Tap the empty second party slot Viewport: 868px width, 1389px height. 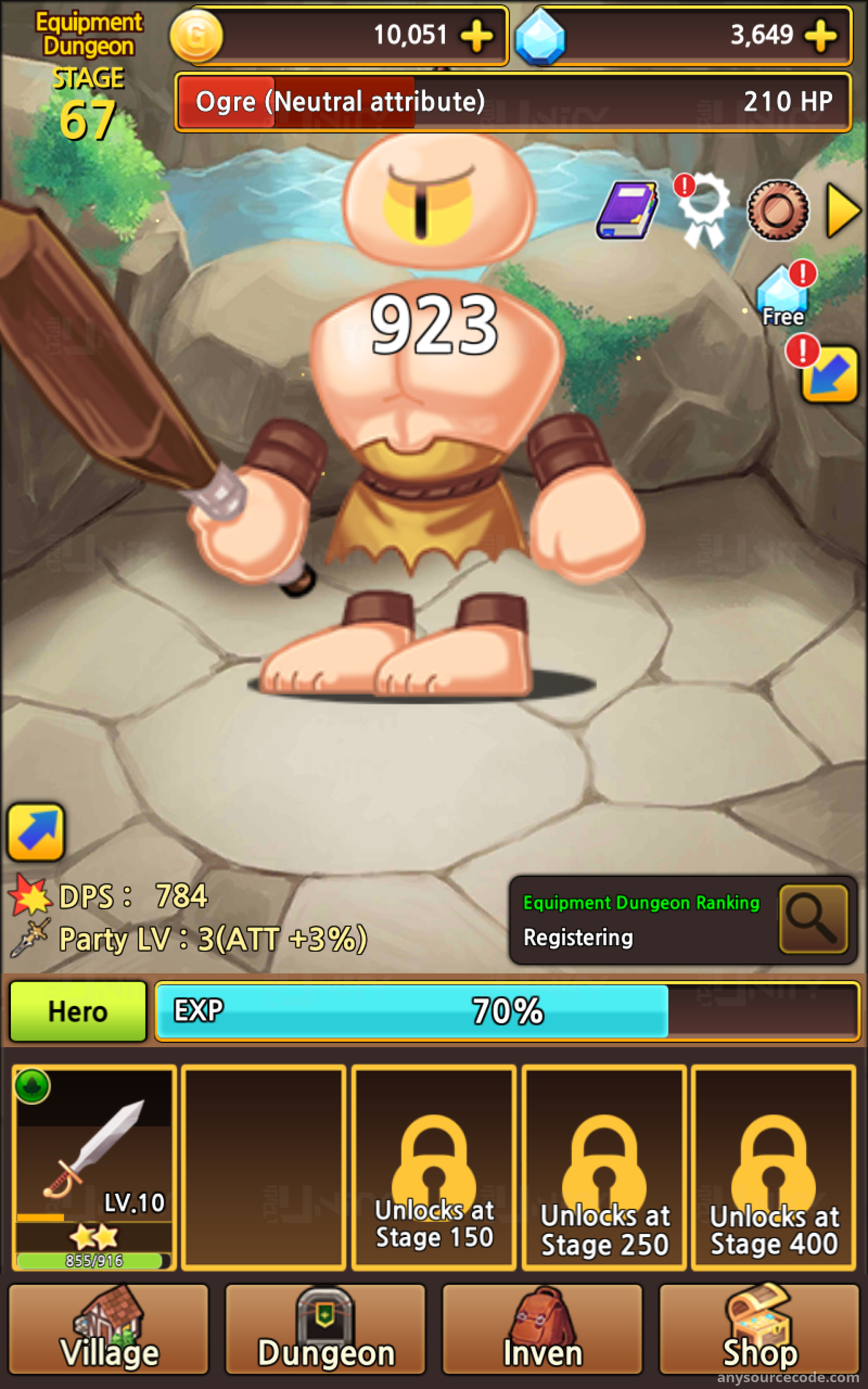pyautogui.click(x=264, y=1168)
